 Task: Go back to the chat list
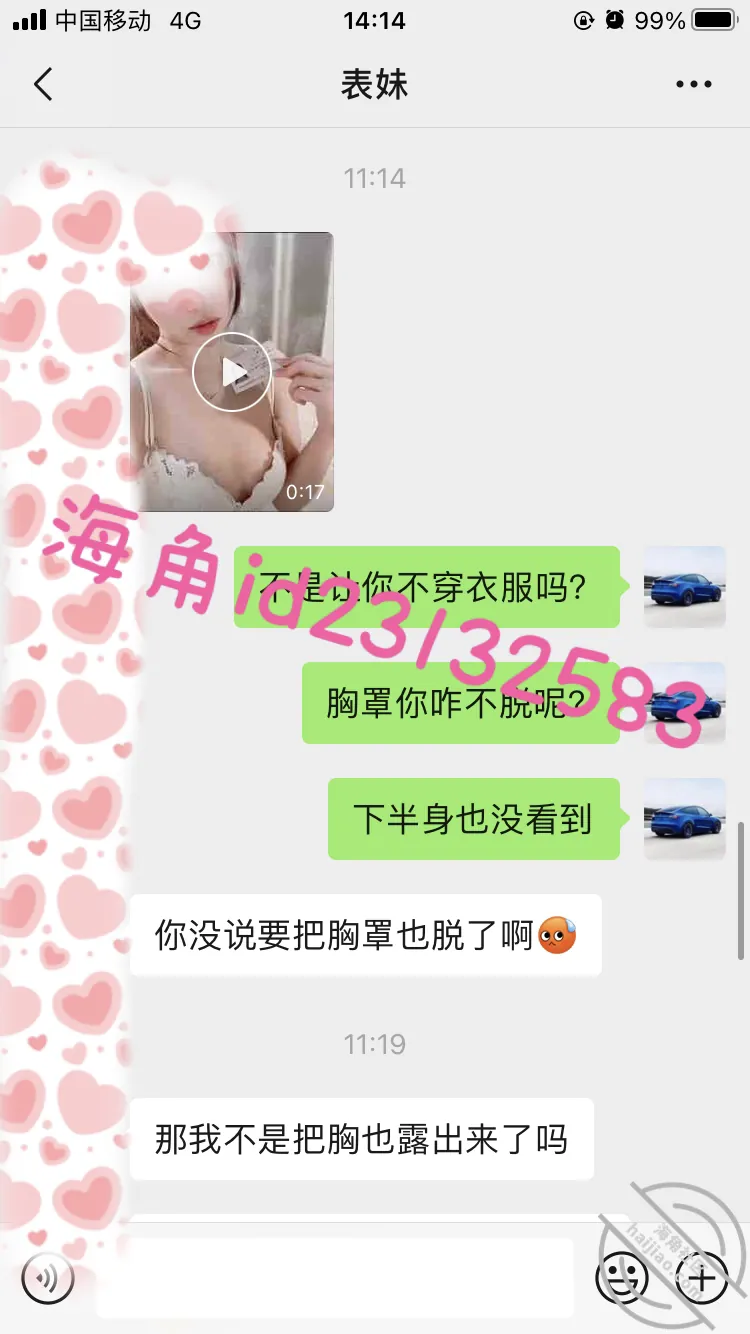click(x=42, y=85)
